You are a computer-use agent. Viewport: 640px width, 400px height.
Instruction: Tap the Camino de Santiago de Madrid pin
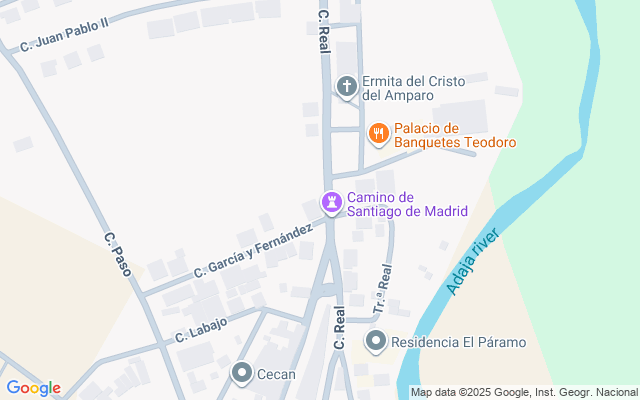coord(331,203)
